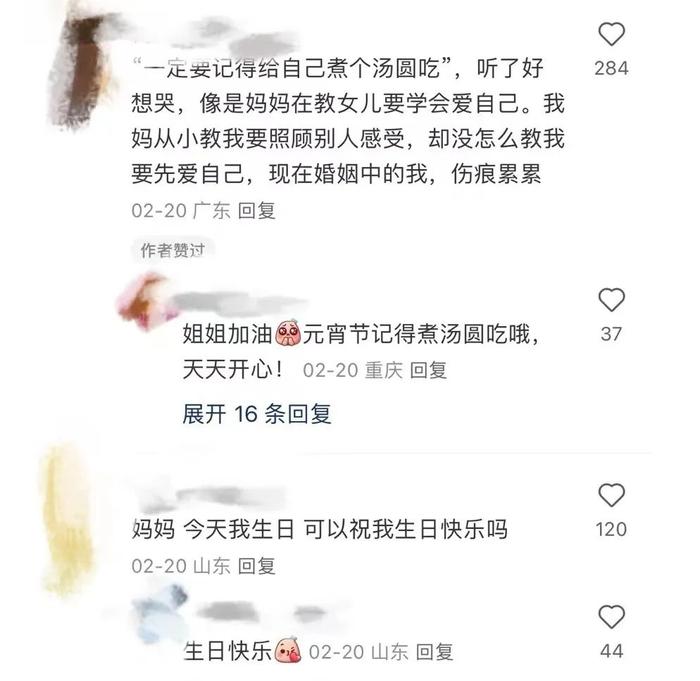Reply to the 生日快乐 comment
The image size is (700, 681).
click(435, 652)
